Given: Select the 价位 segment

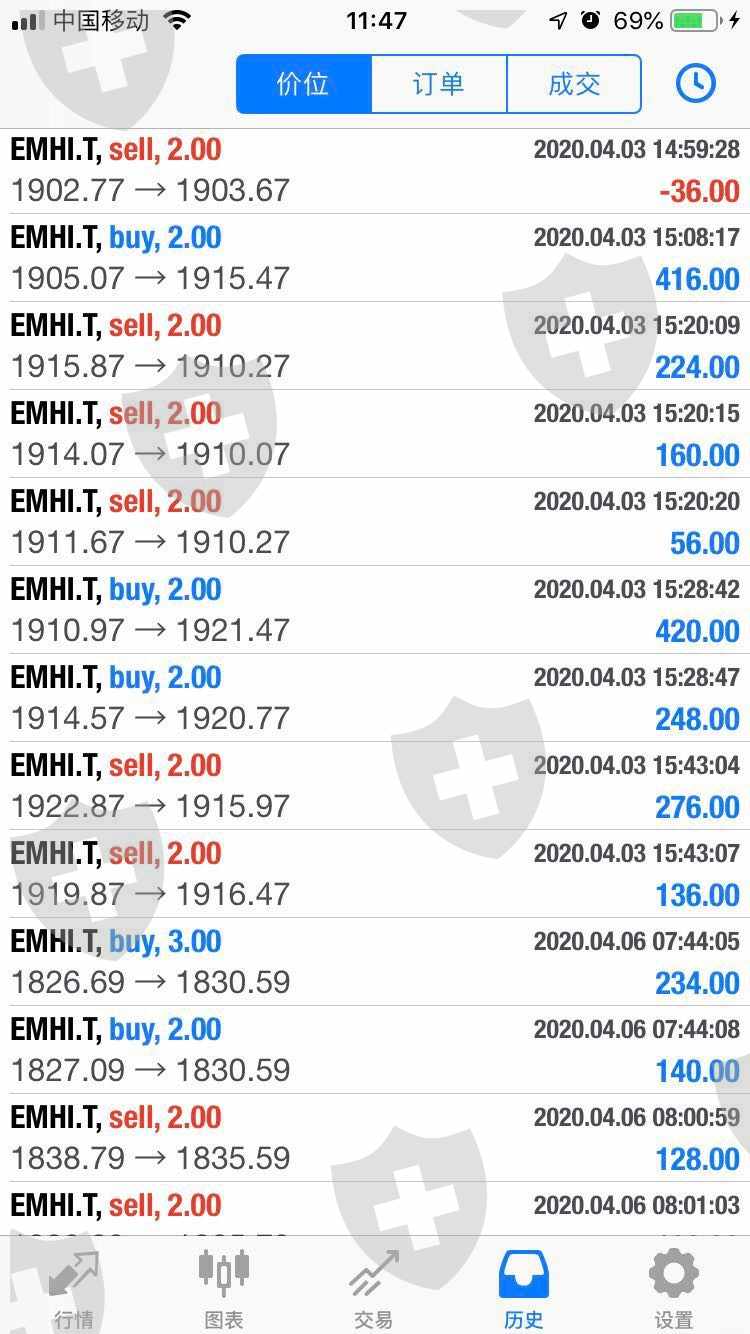Looking at the screenshot, I should pyautogui.click(x=303, y=84).
